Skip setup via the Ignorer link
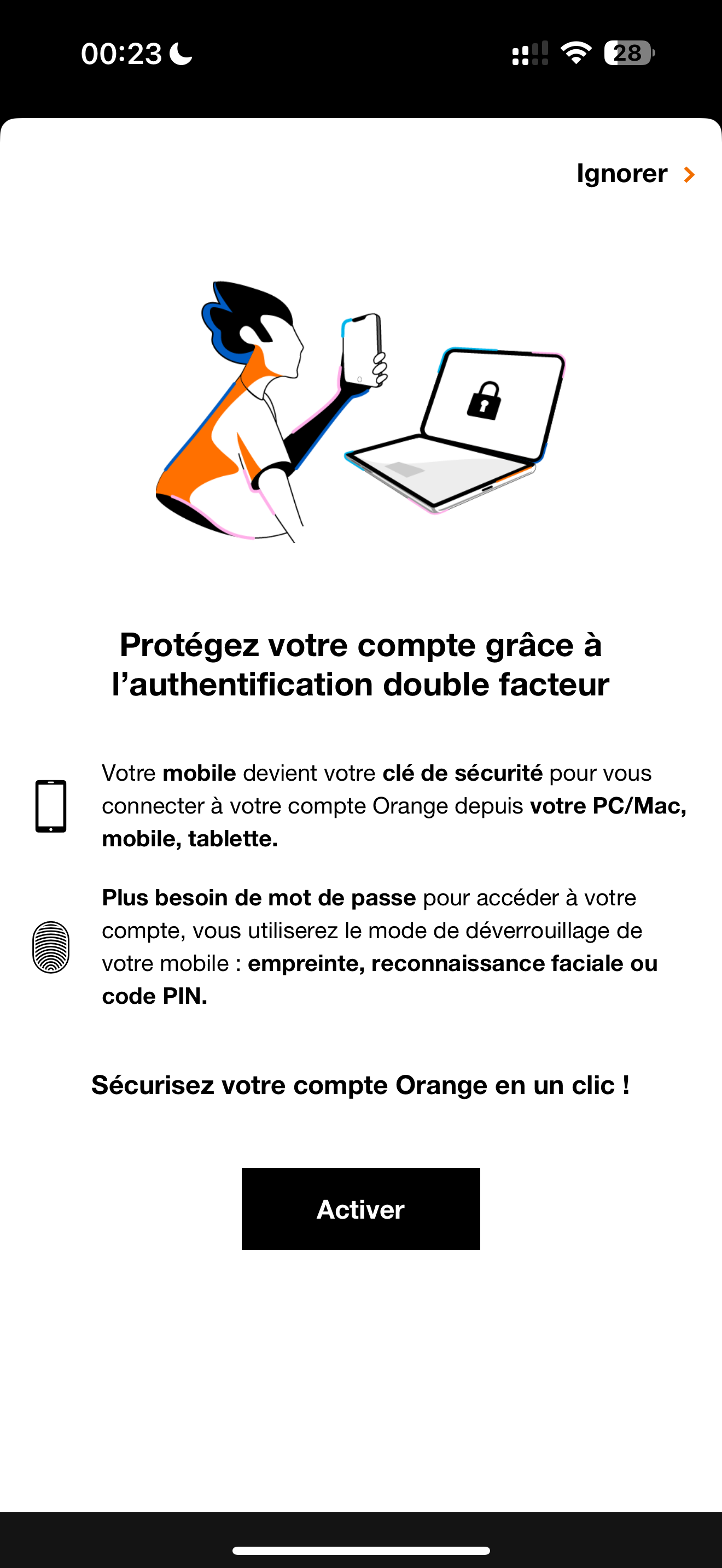 (x=634, y=174)
